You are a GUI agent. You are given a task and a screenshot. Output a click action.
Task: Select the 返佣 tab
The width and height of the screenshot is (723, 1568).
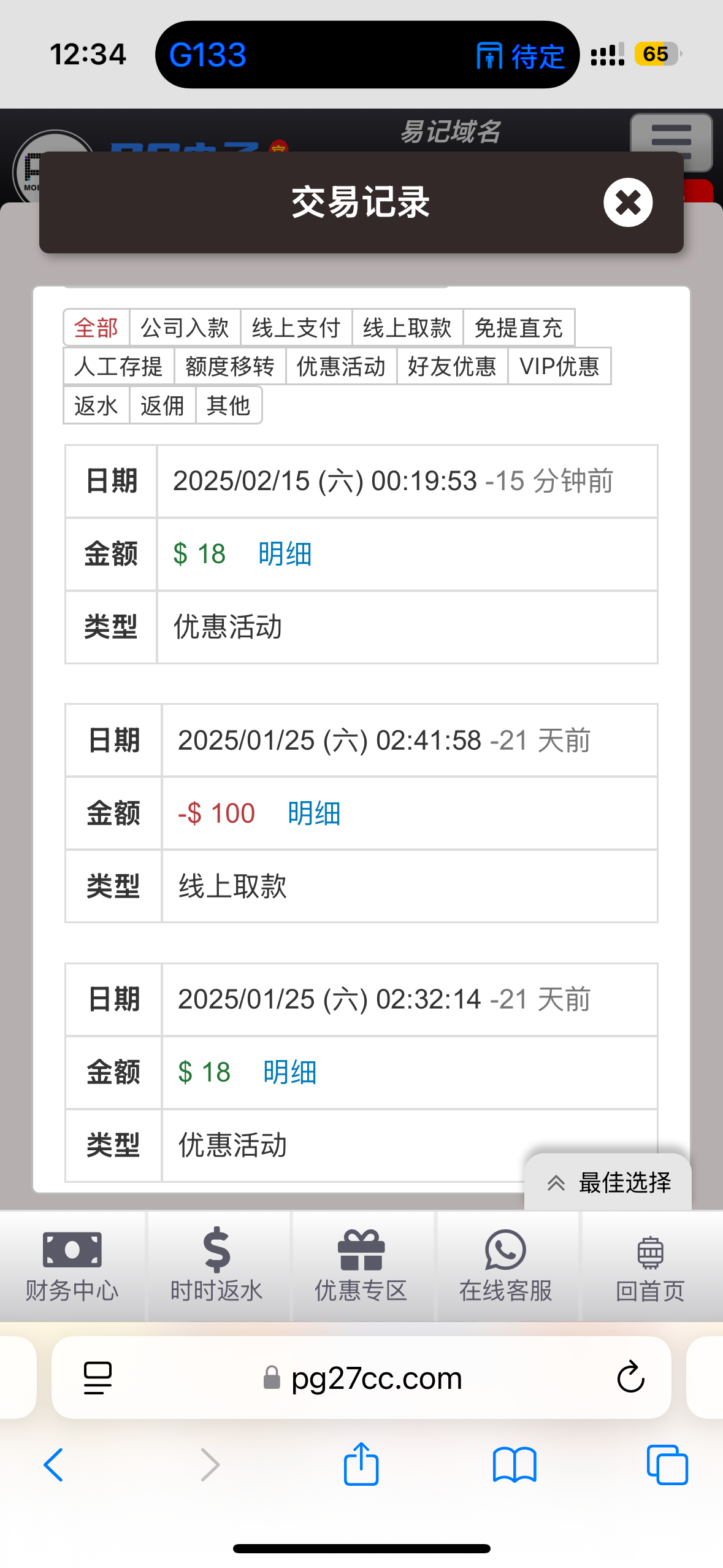tap(163, 405)
